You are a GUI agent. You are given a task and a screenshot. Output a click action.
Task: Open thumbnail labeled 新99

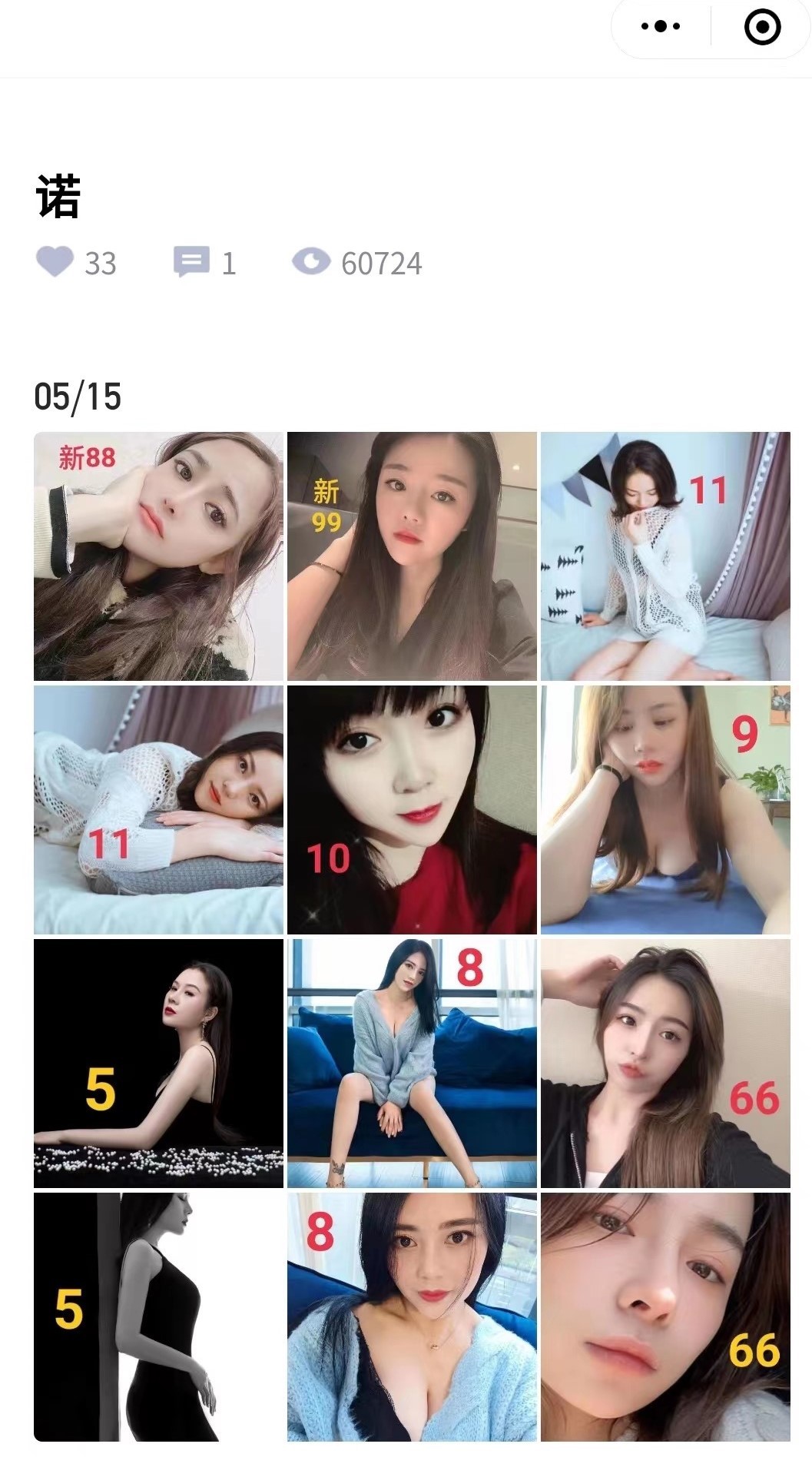pos(412,555)
